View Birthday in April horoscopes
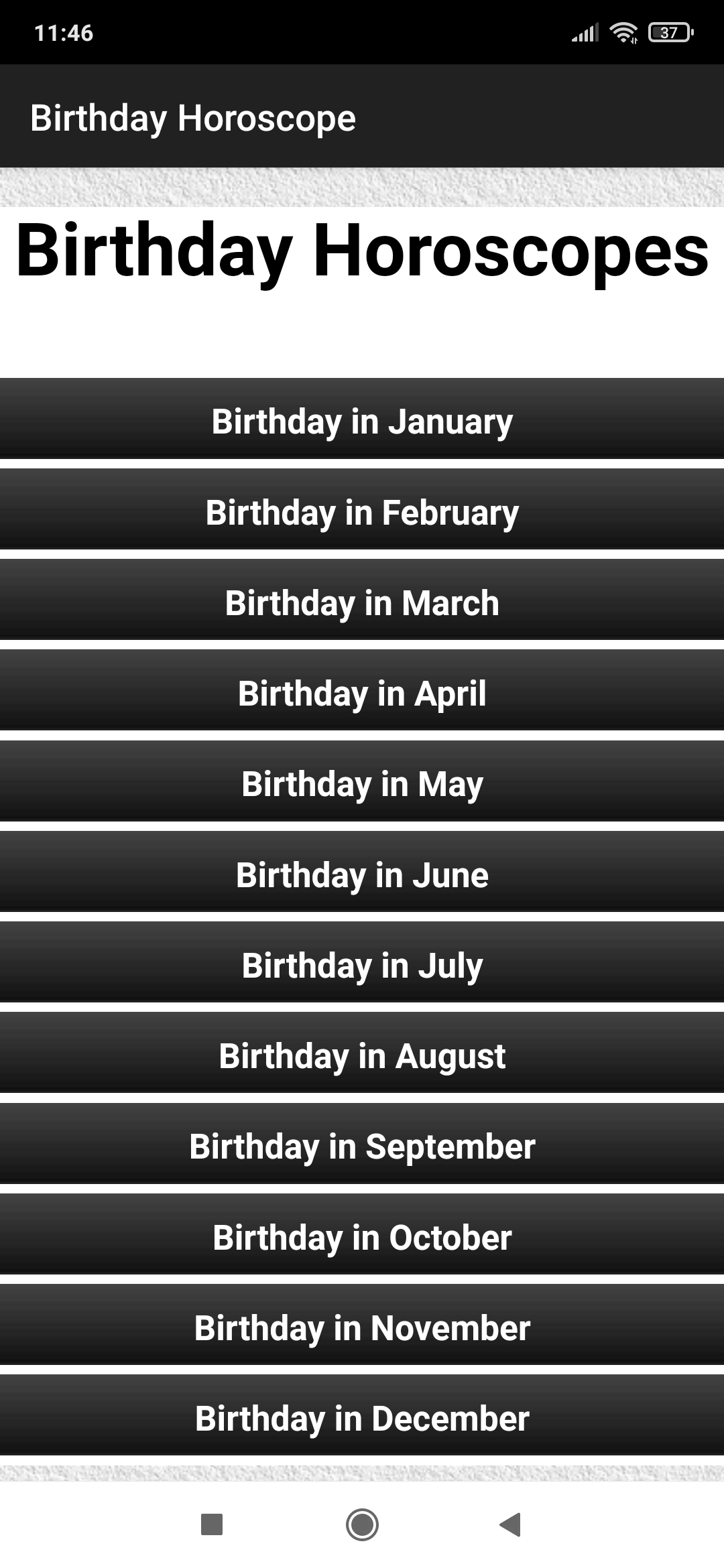Viewport: 724px width, 1568px height. pyautogui.click(x=362, y=693)
